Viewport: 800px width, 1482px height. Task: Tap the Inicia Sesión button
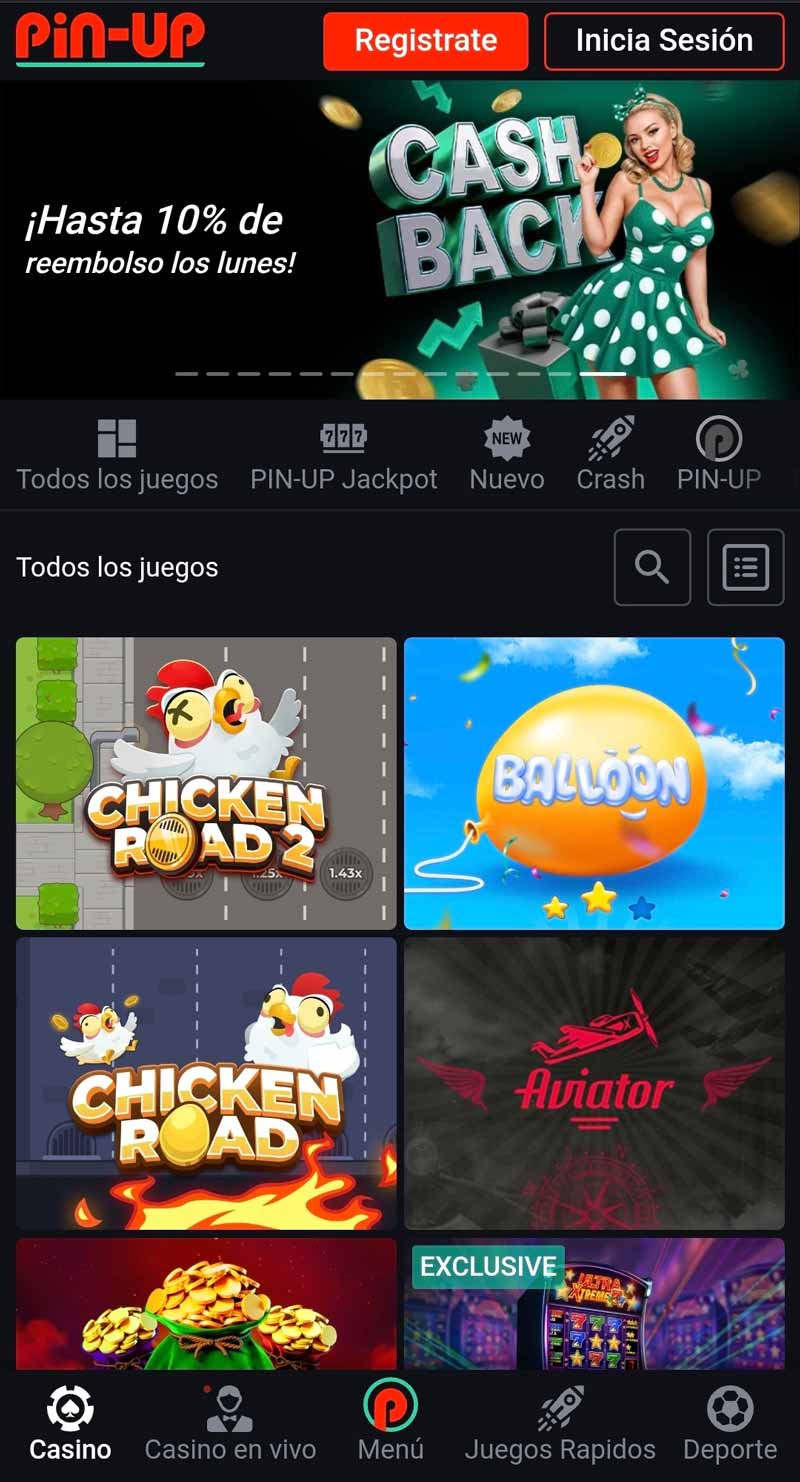coord(664,41)
